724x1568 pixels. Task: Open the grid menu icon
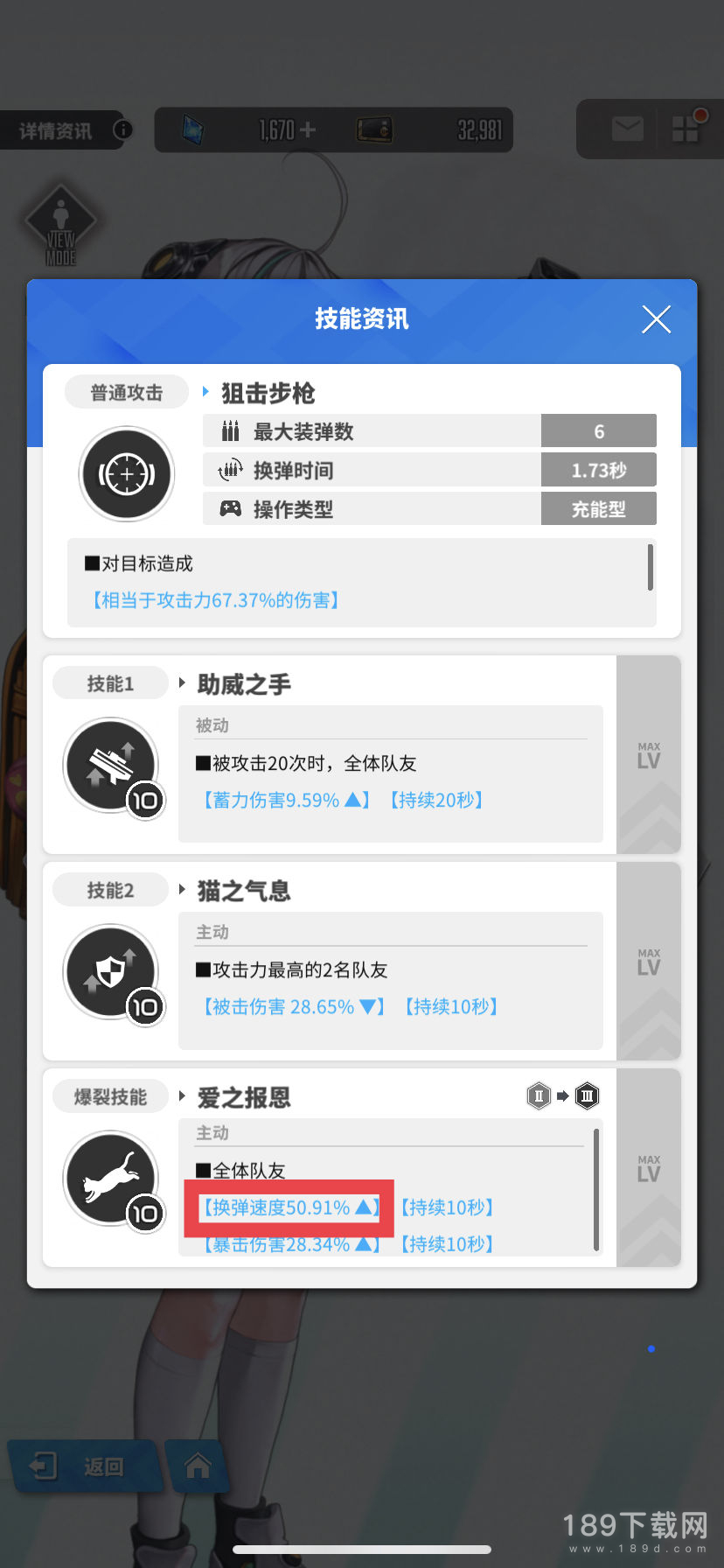point(686,128)
